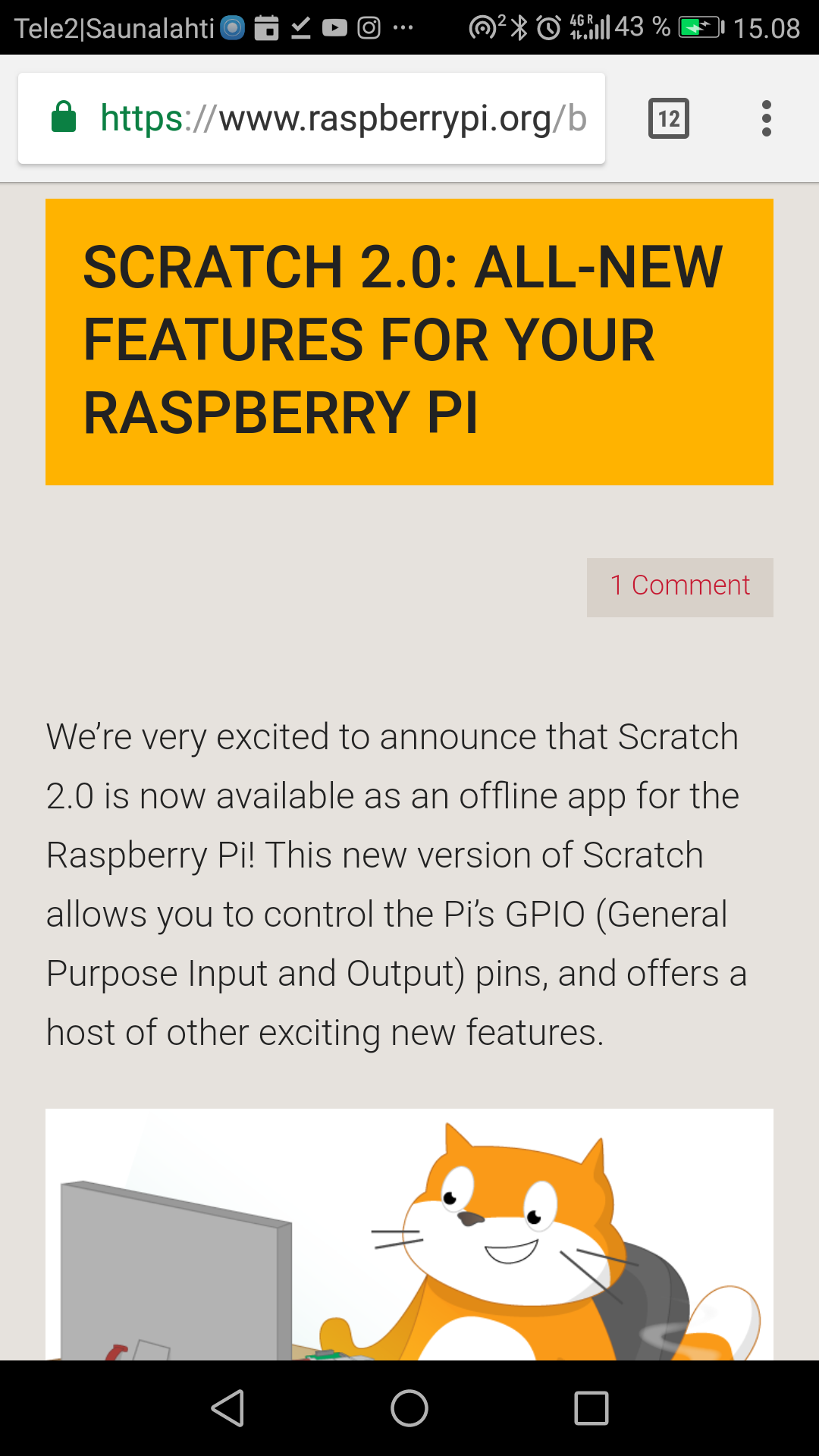Open the 1 Comment link
This screenshot has height=1456, width=819.
[x=680, y=587]
